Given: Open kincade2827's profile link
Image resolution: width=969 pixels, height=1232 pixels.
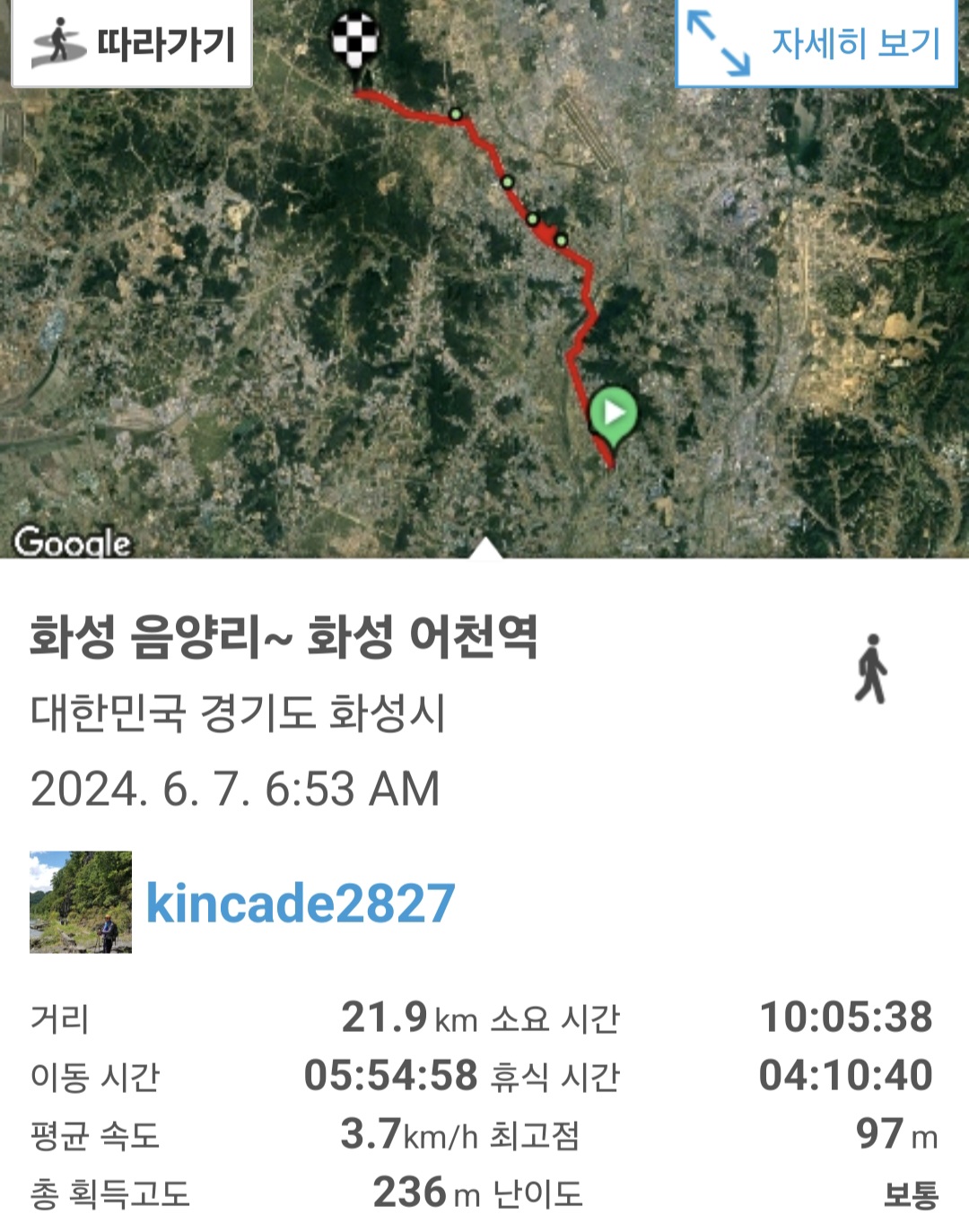Looking at the screenshot, I should pos(301,903).
